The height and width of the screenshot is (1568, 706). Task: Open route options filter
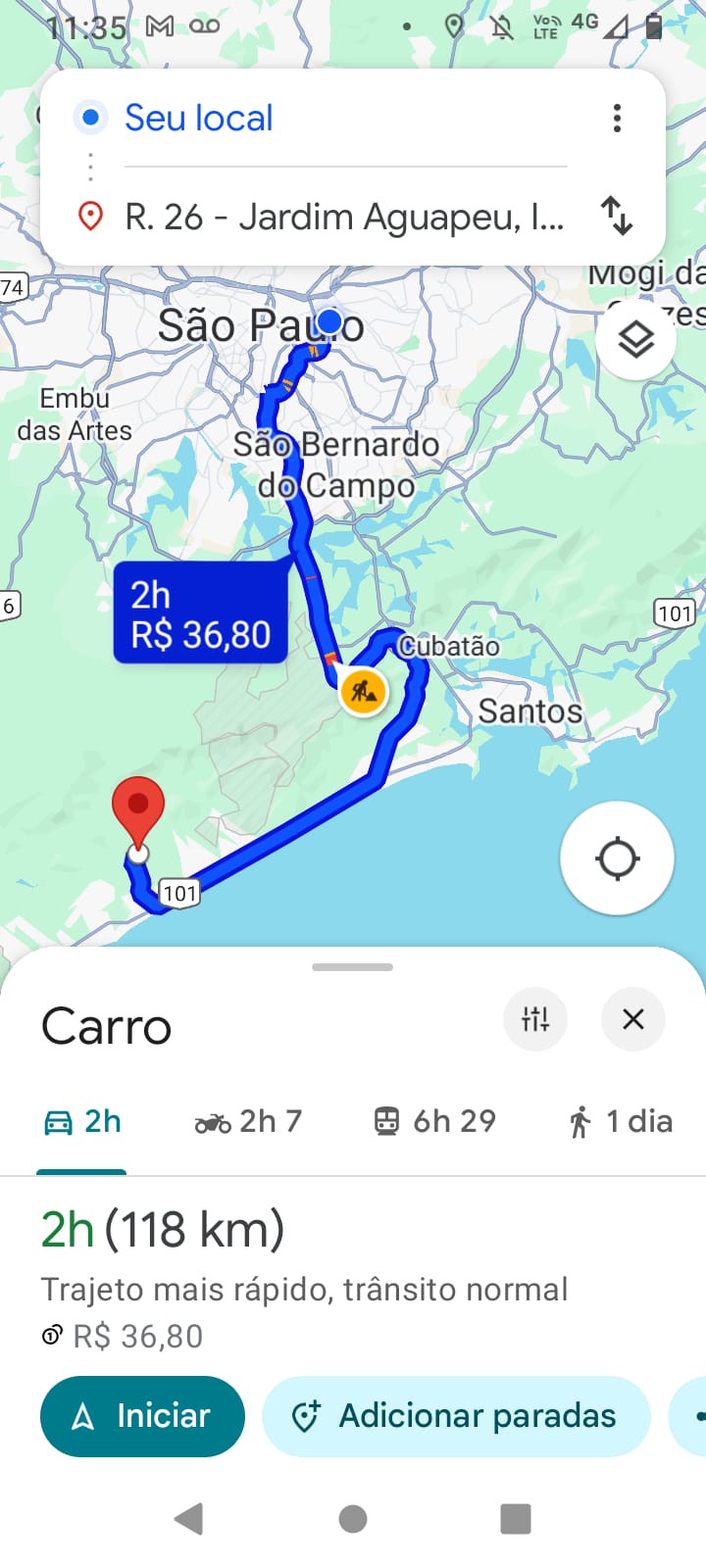click(x=535, y=1019)
